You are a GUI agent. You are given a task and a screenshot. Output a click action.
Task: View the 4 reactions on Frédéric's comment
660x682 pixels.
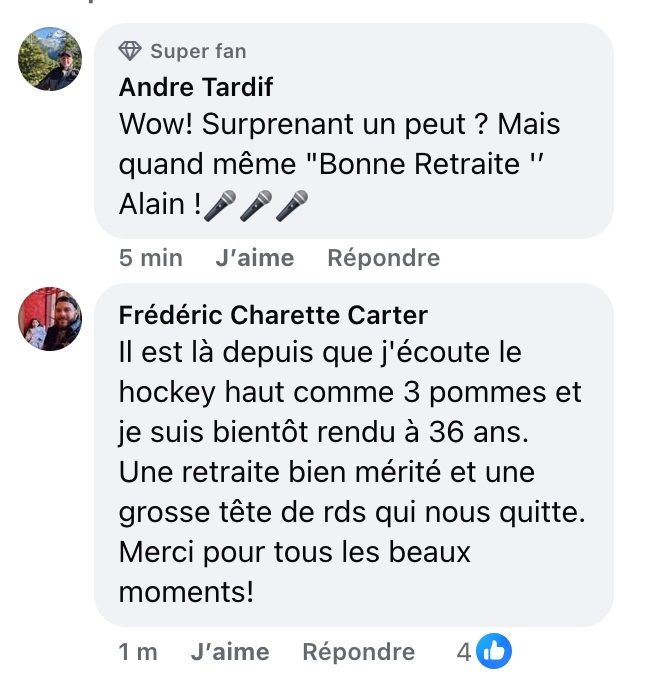coord(484,652)
